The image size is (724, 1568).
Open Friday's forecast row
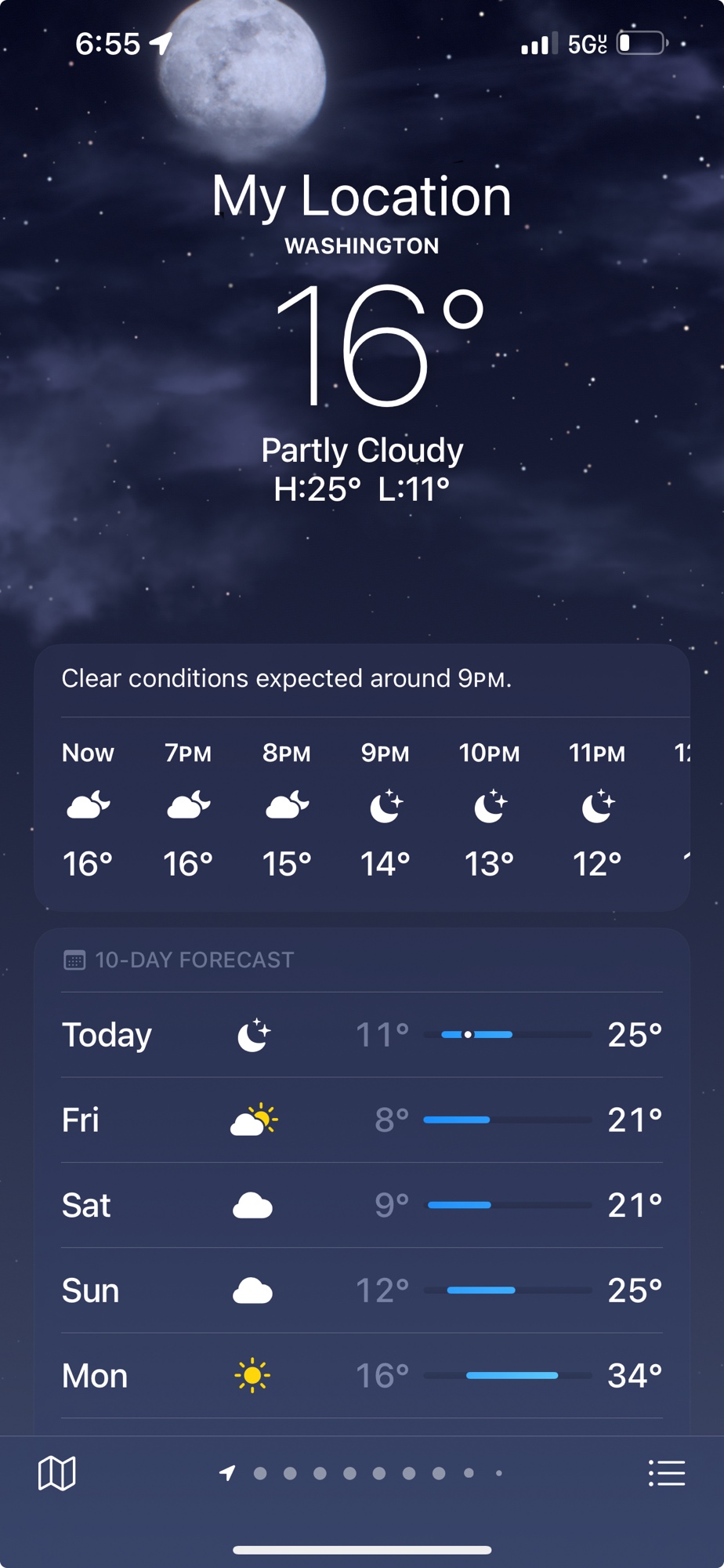(361, 1120)
